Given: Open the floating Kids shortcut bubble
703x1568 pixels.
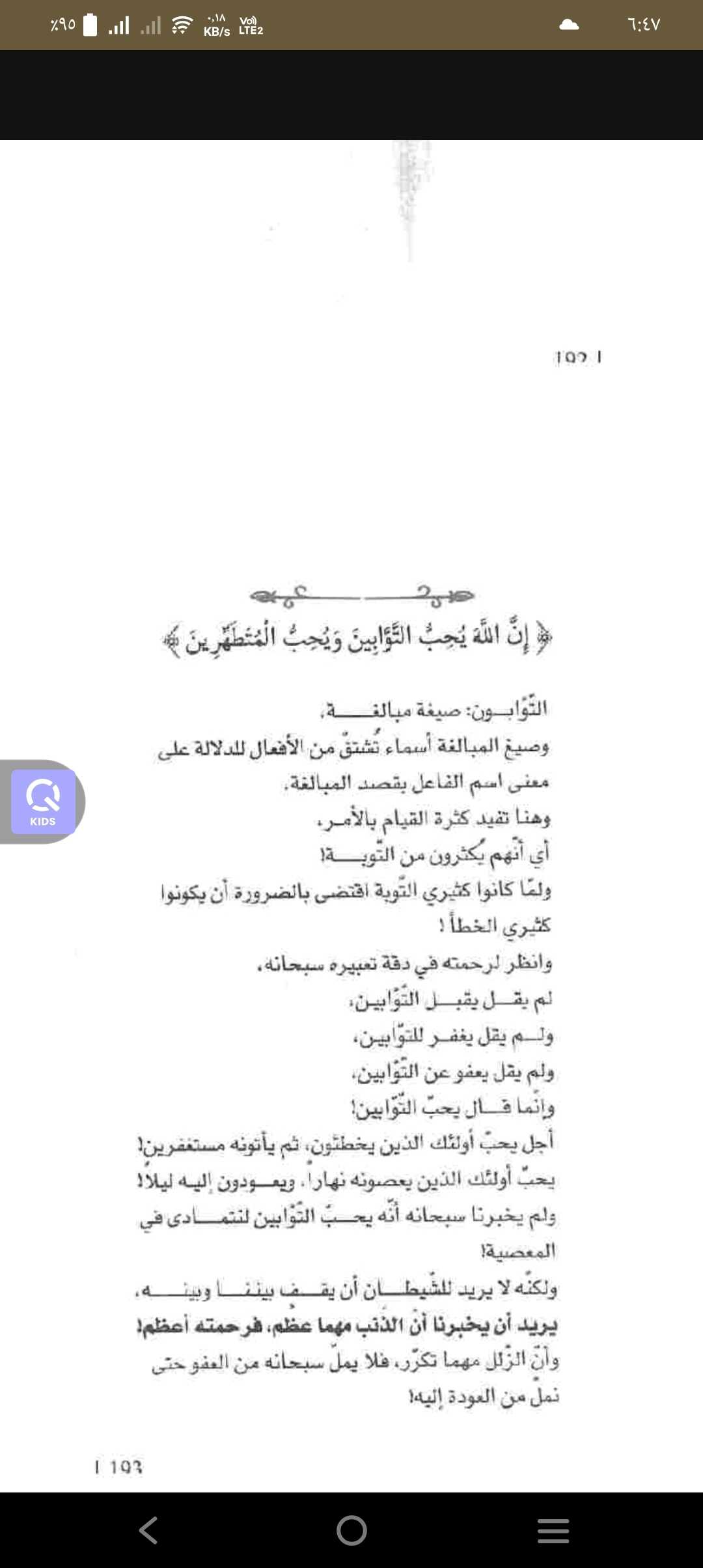Looking at the screenshot, I should pos(43,802).
